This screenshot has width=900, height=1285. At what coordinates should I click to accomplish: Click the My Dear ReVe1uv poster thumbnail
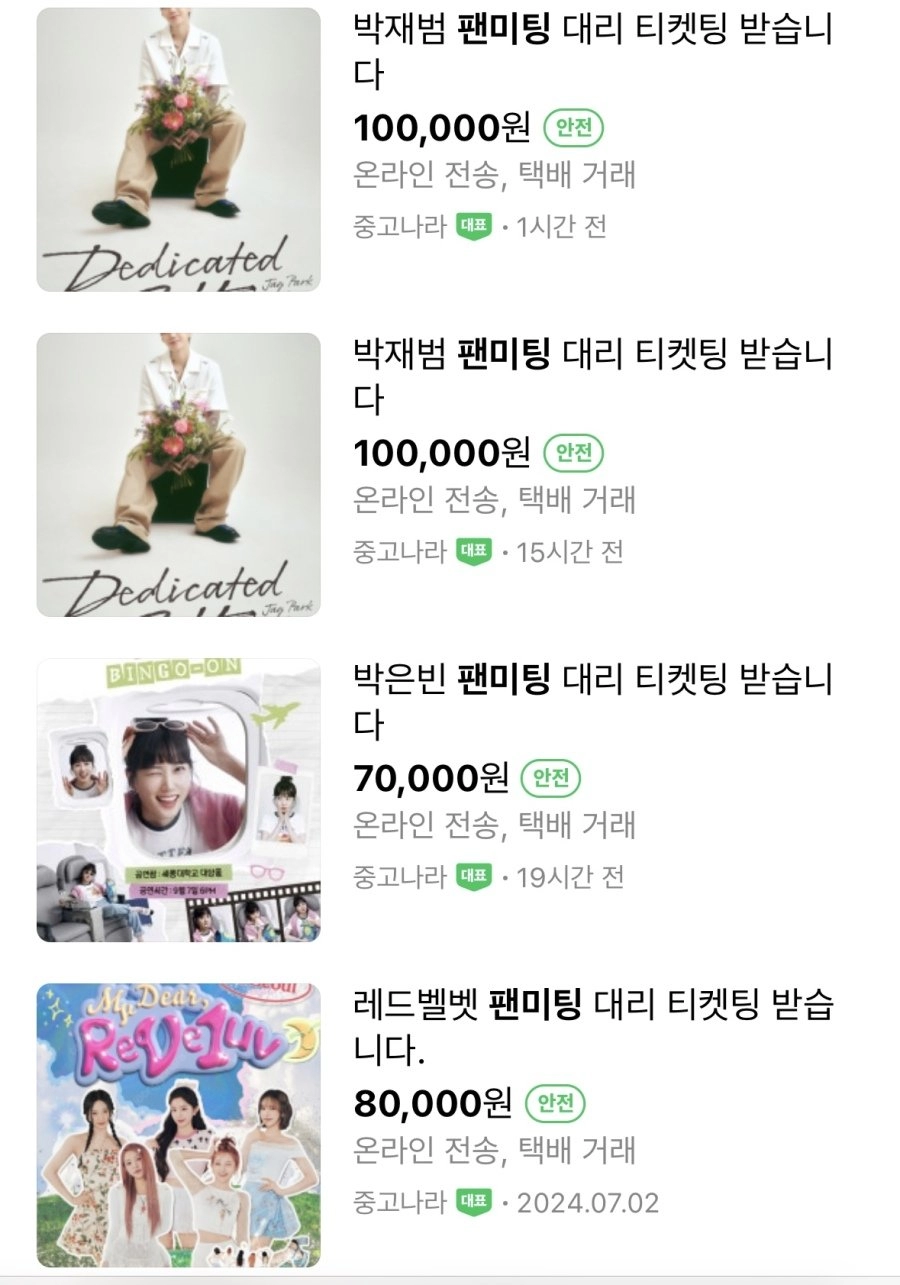click(x=178, y=1120)
